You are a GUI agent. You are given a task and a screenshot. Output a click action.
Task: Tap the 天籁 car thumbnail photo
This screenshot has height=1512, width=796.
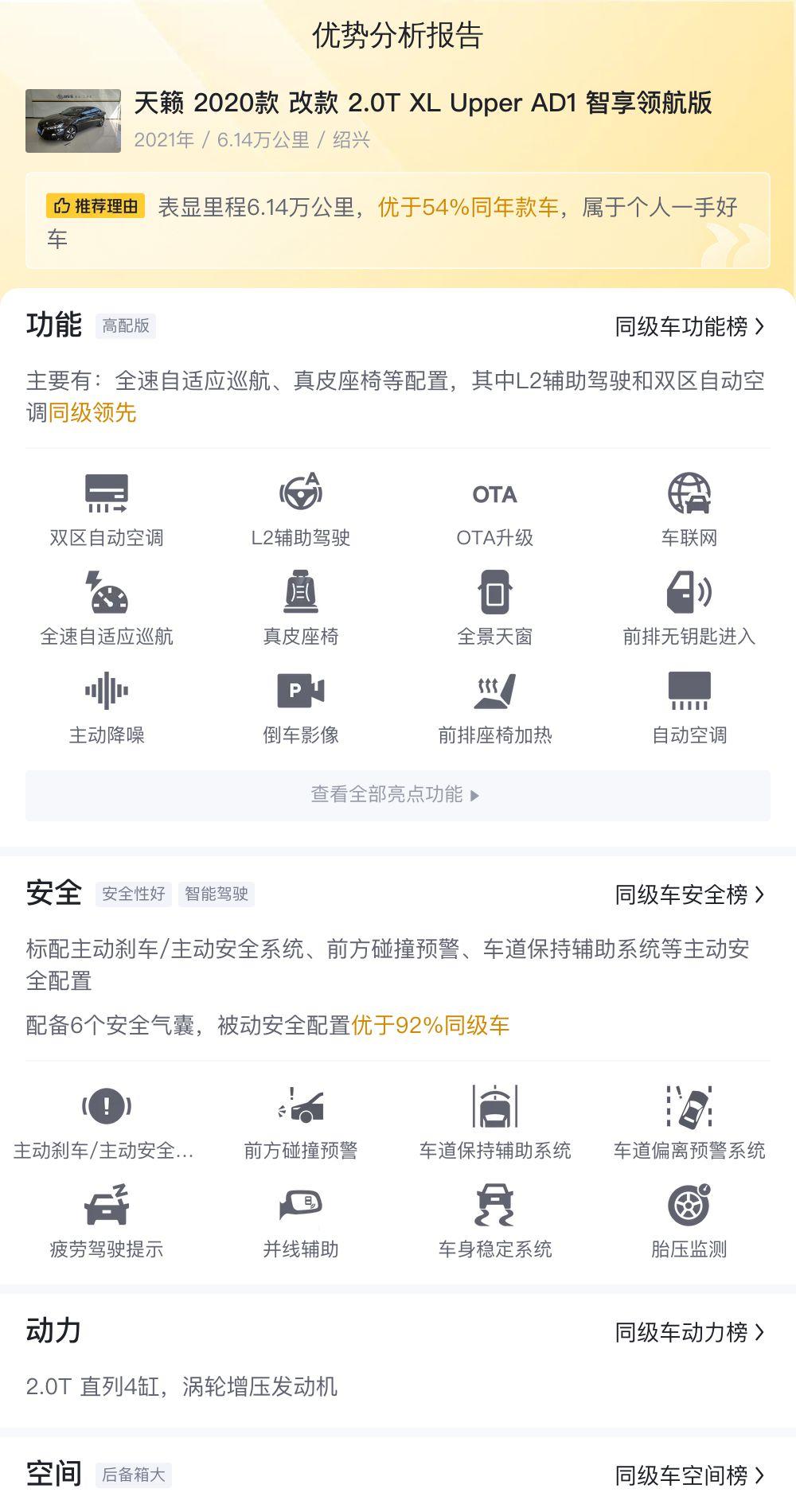point(73,120)
